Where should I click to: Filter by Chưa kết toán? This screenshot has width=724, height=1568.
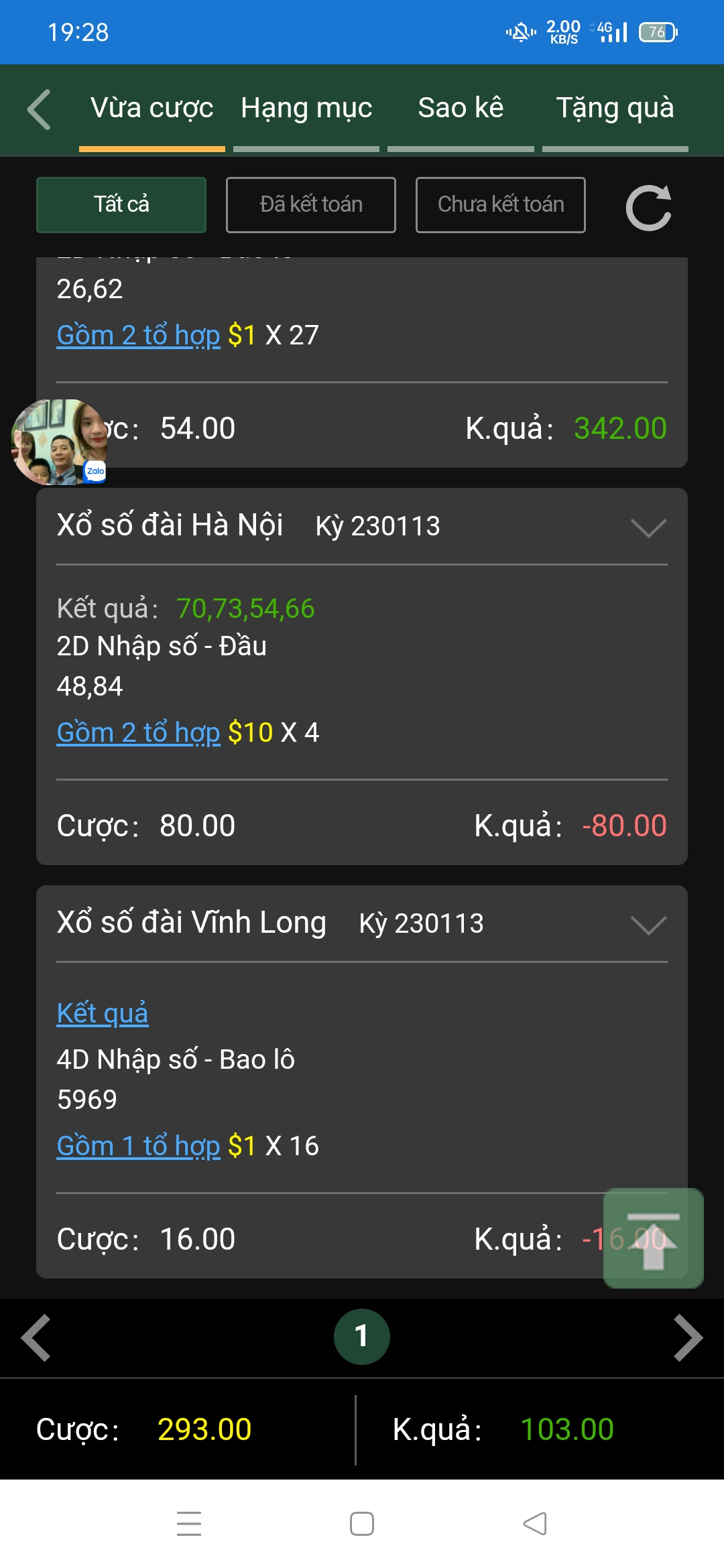501,205
